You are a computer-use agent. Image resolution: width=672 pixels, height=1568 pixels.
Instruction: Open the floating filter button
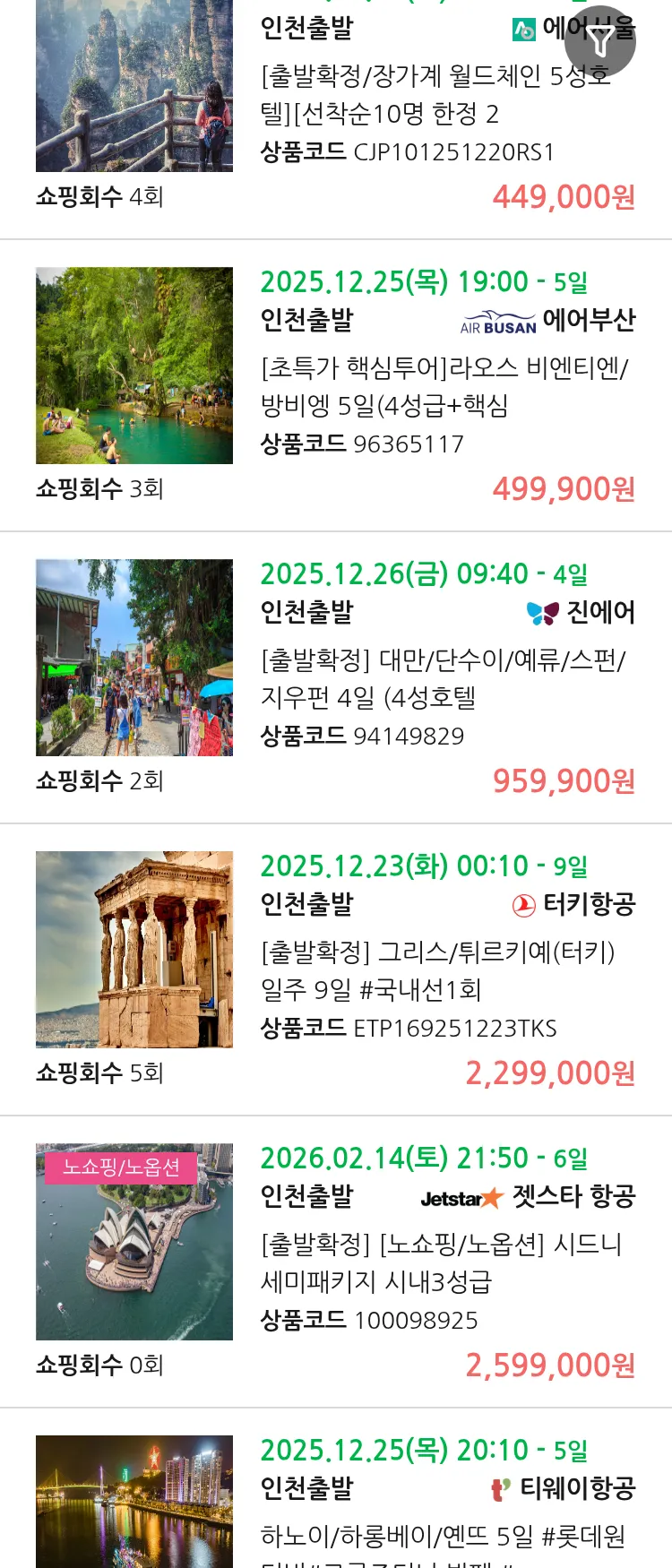(599, 41)
